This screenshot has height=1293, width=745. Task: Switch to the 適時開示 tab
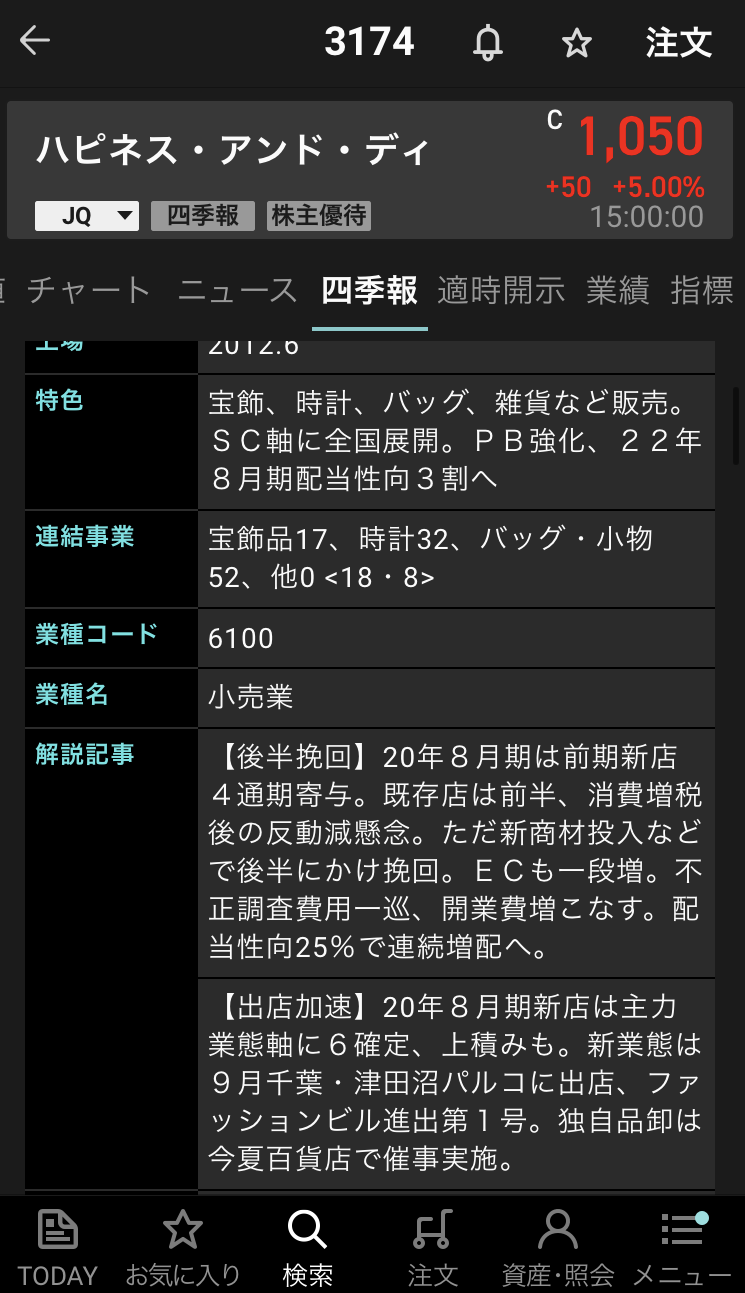(x=501, y=291)
